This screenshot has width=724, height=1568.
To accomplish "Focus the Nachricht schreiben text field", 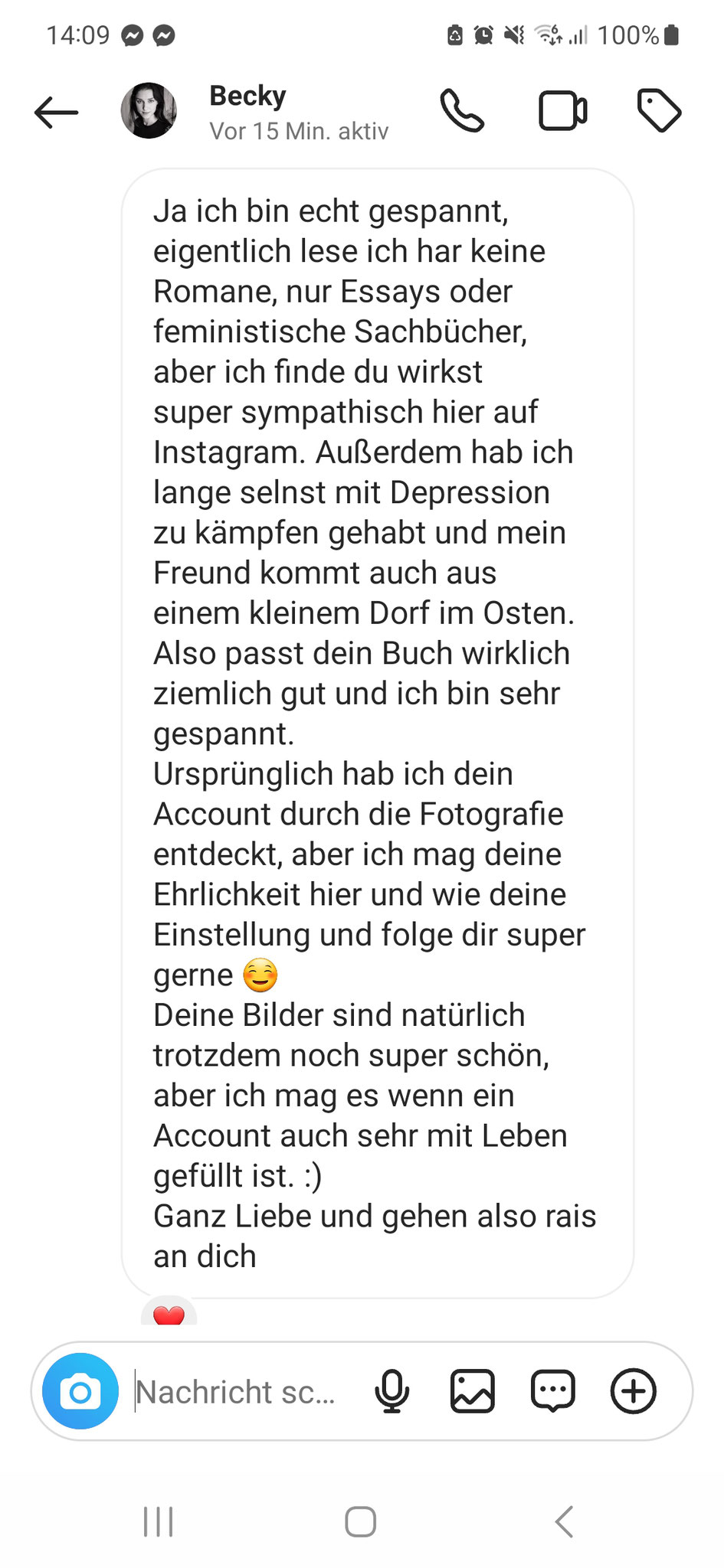I will point(238,1392).
